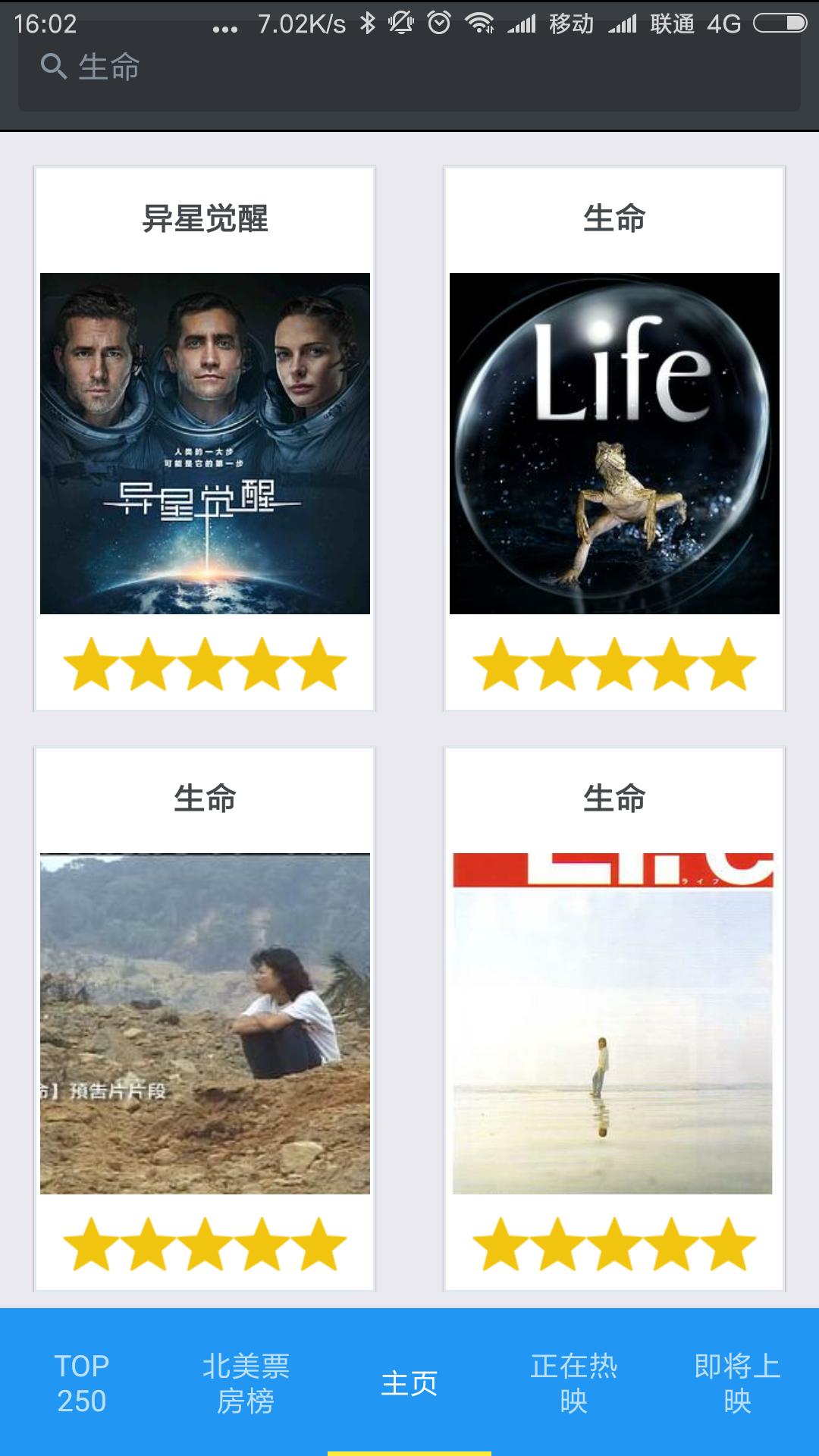Open the 异星觉醒 movie card
The image size is (819, 1456).
point(205,440)
